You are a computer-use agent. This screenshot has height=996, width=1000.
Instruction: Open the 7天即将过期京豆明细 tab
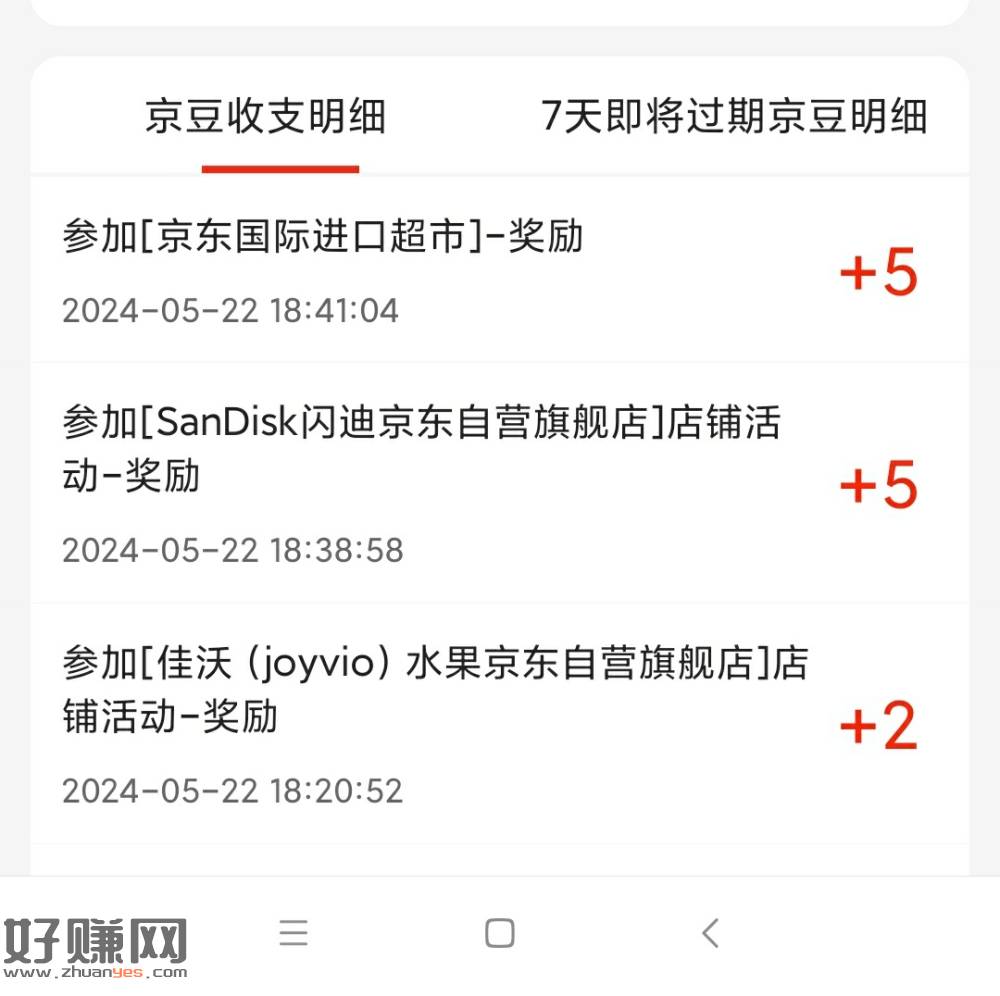point(734,117)
